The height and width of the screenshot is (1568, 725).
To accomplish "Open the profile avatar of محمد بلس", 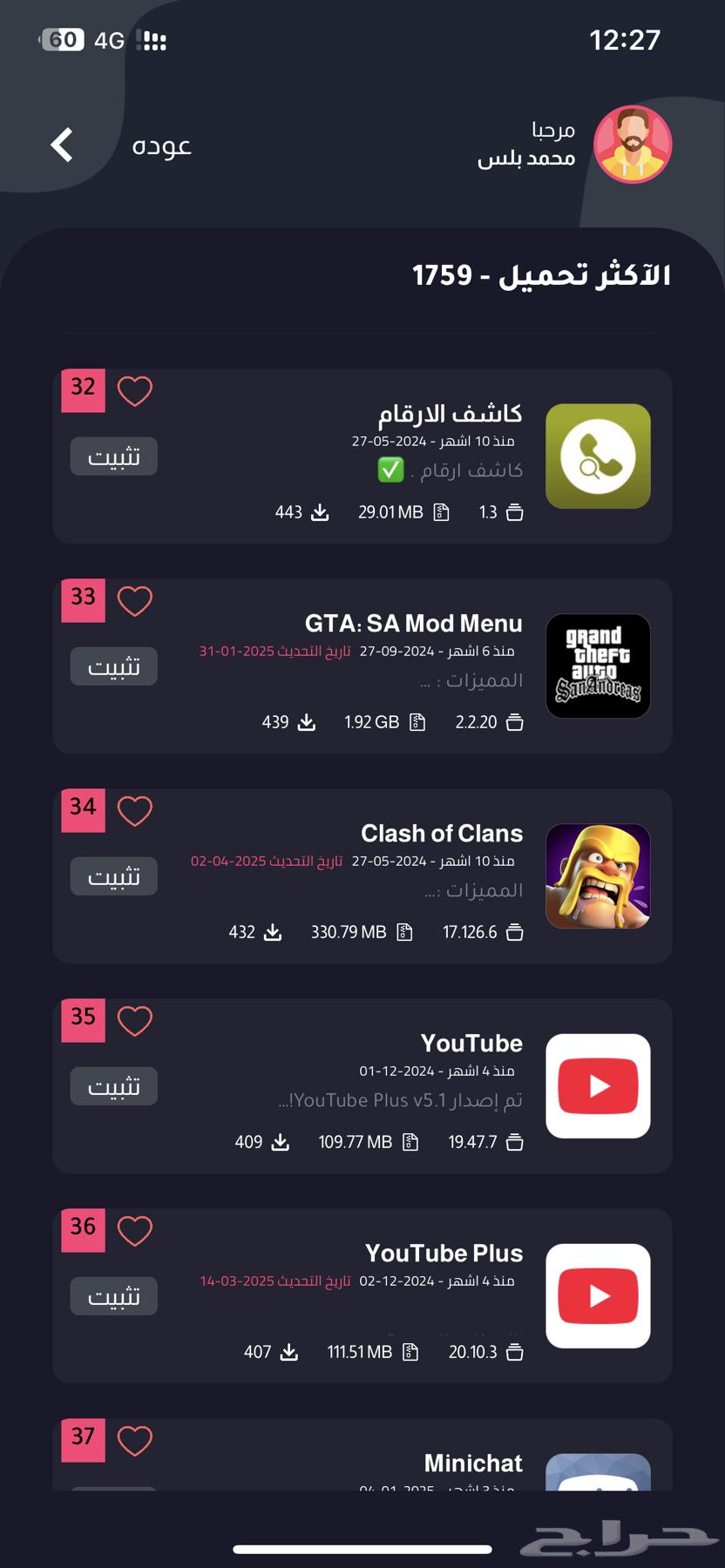I will 633,145.
